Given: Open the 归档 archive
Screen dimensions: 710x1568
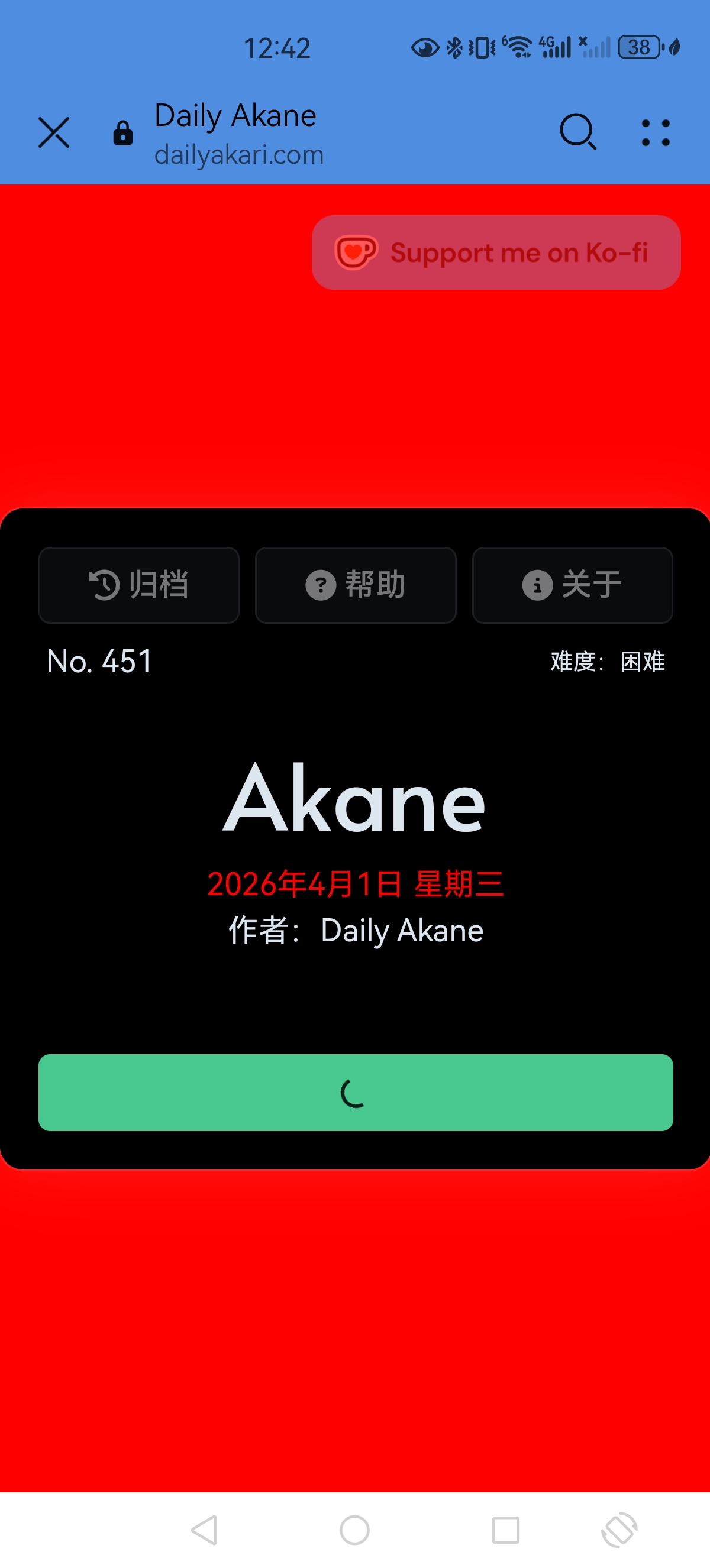Looking at the screenshot, I should 139,585.
